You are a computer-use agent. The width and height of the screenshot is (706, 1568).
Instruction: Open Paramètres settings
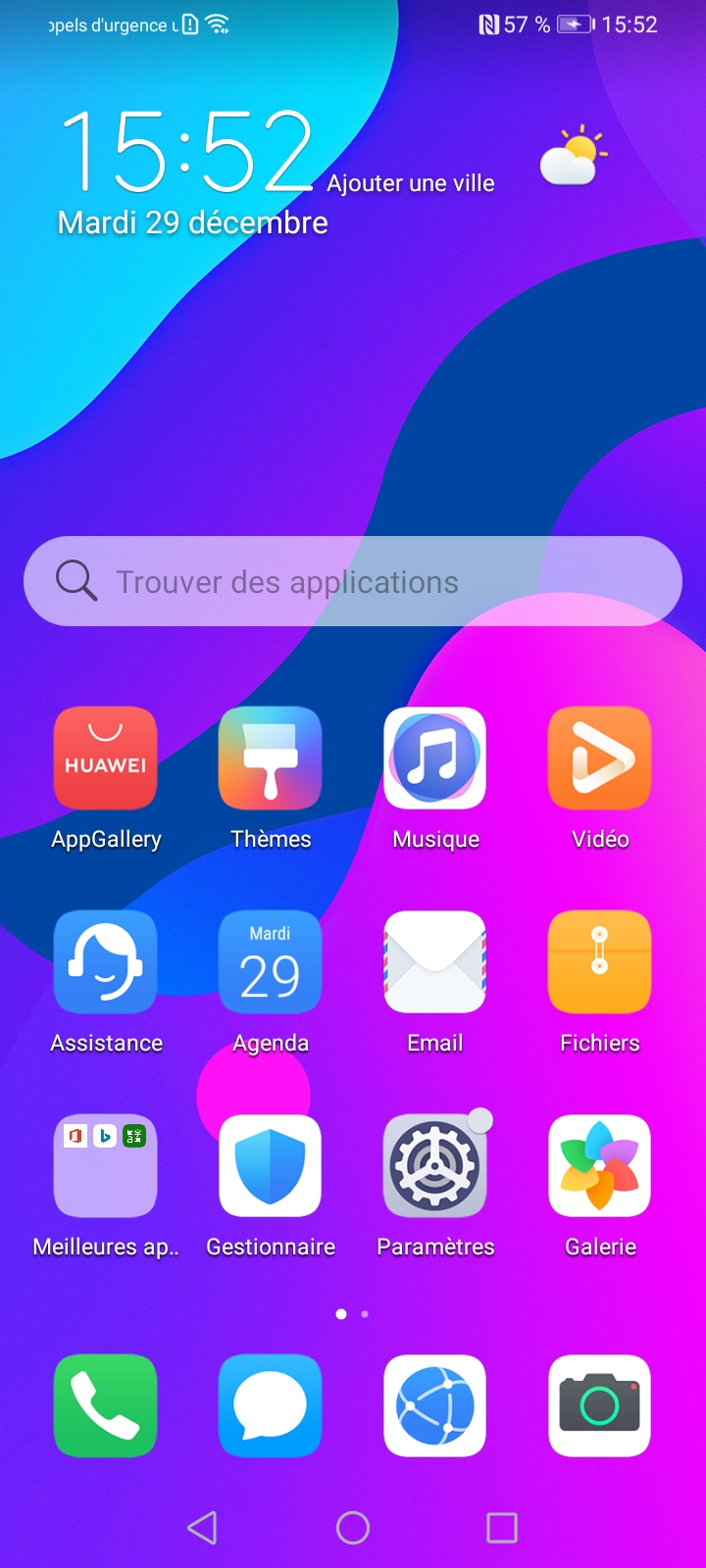coord(434,1165)
